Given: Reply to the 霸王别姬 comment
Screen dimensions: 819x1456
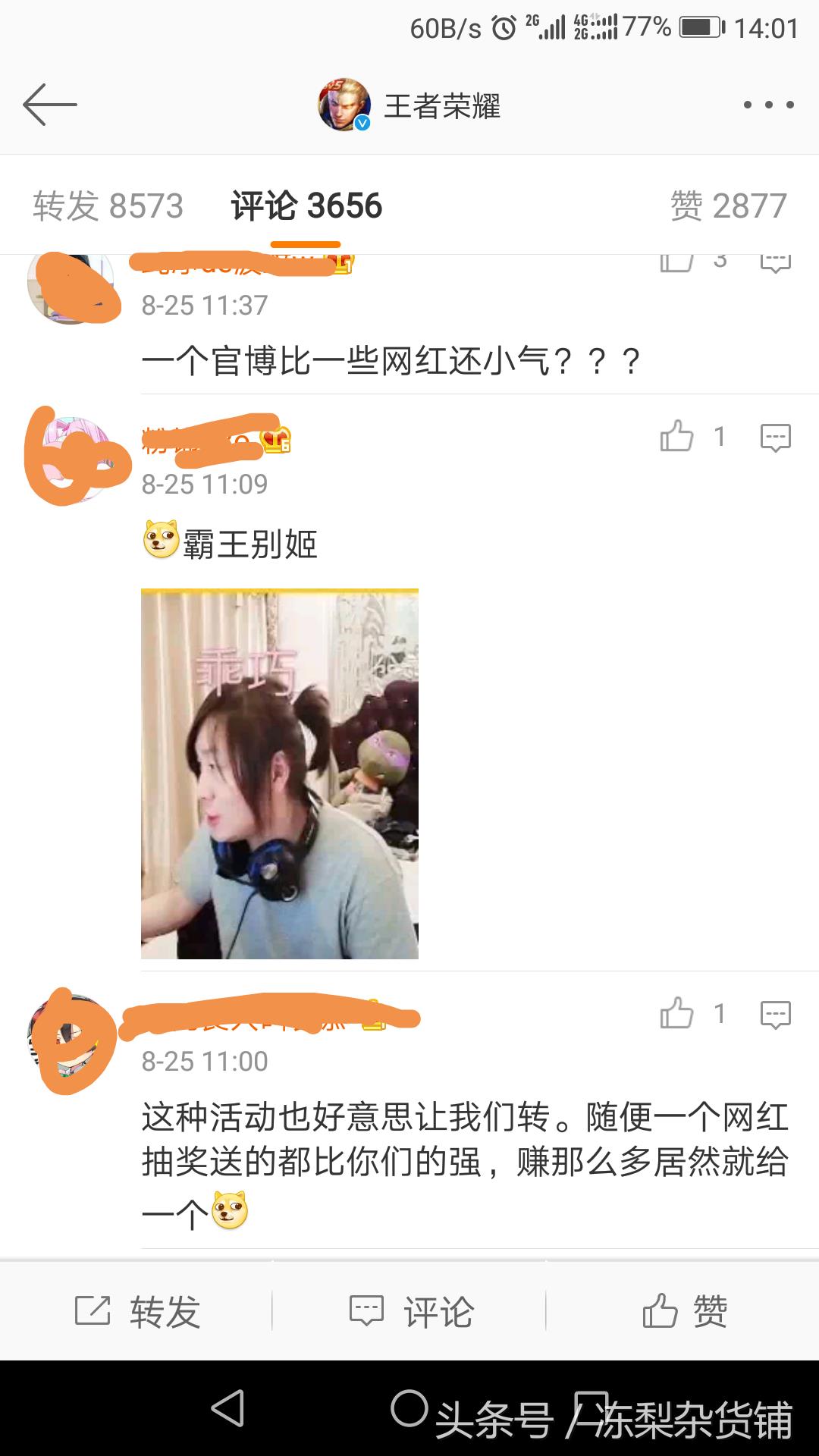Looking at the screenshot, I should coord(775,438).
